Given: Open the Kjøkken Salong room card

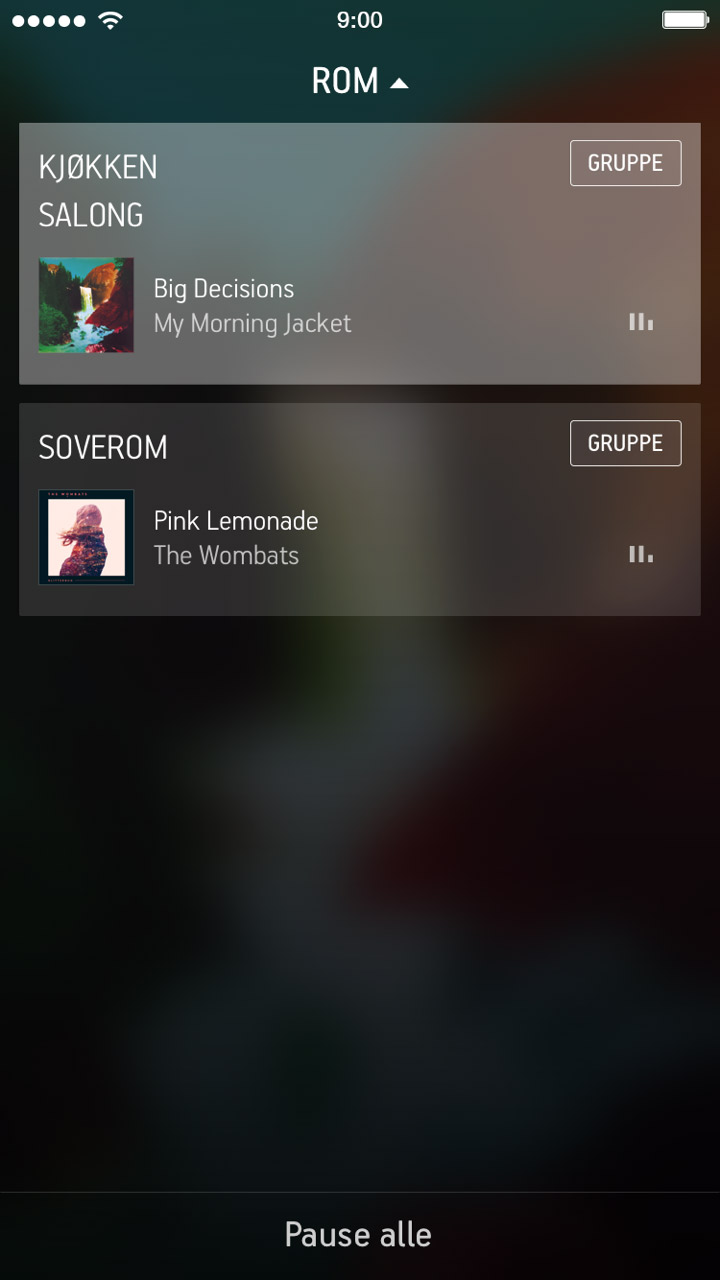Looking at the screenshot, I should coord(360,254).
